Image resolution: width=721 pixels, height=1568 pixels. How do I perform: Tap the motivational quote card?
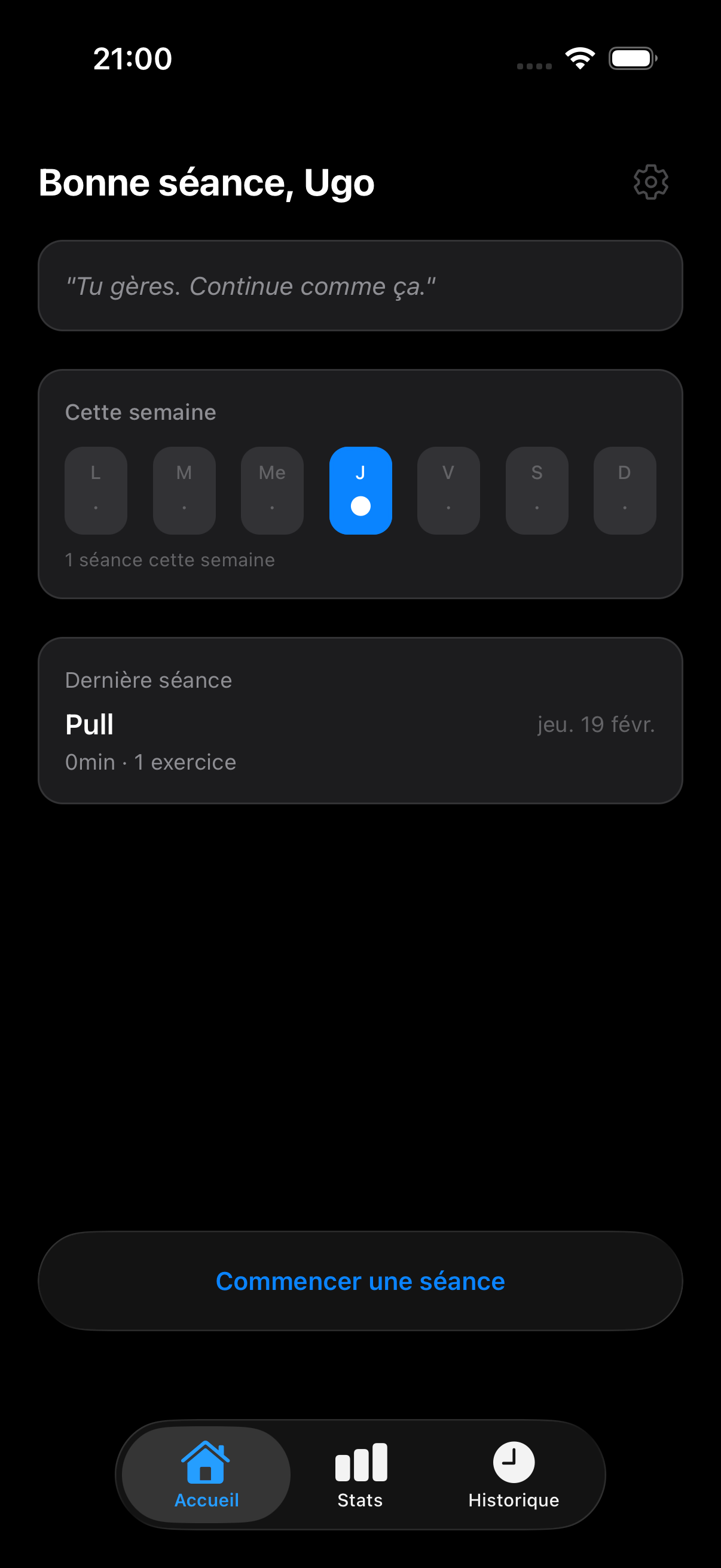(360, 285)
